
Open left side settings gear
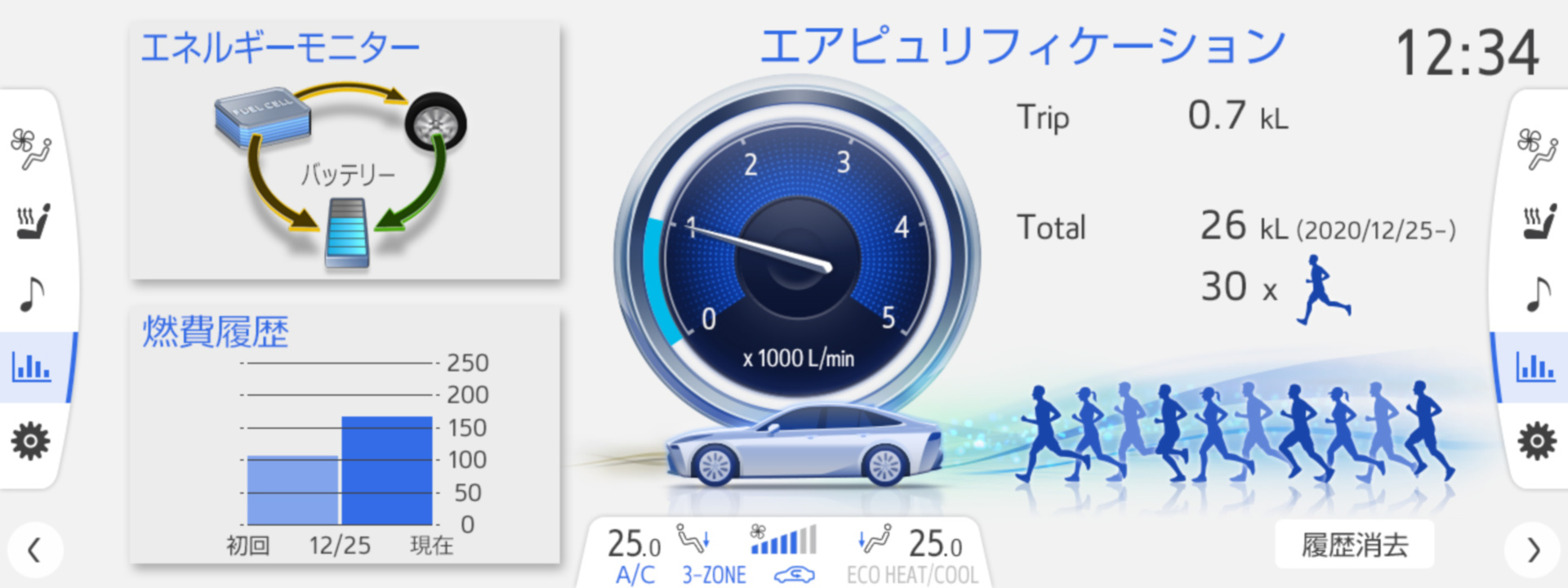pyautogui.click(x=31, y=441)
